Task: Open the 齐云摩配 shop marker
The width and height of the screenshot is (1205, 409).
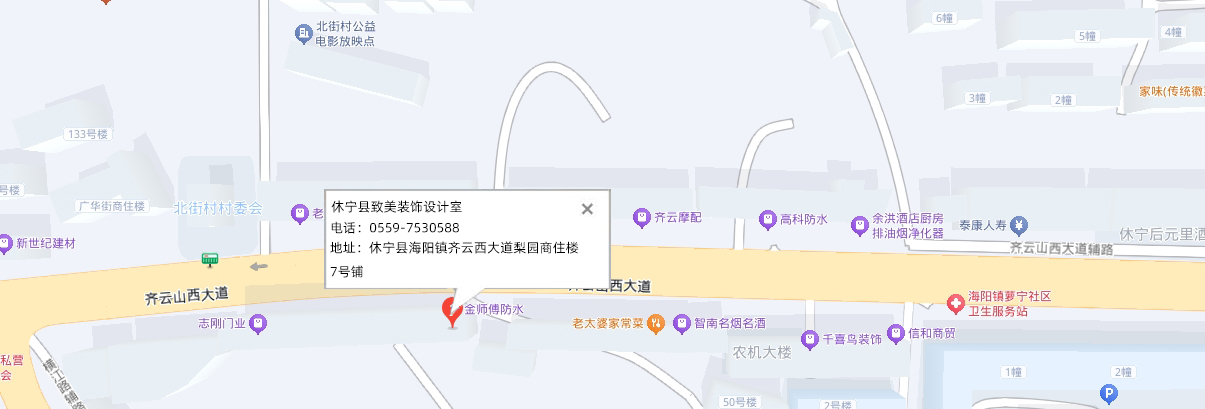Action: pyautogui.click(x=642, y=217)
